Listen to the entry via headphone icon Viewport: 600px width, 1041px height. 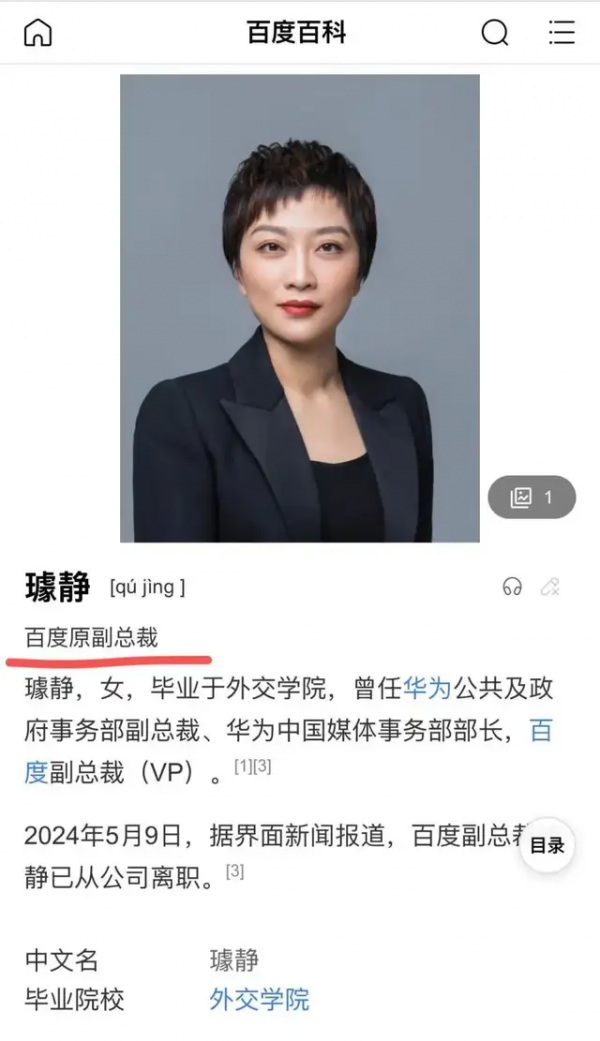512,587
